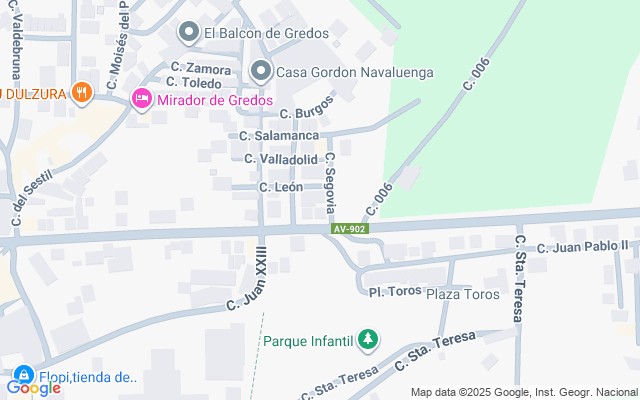Open Parque Infantil park marker
Screen dimensions: 640x400
pos(369,341)
